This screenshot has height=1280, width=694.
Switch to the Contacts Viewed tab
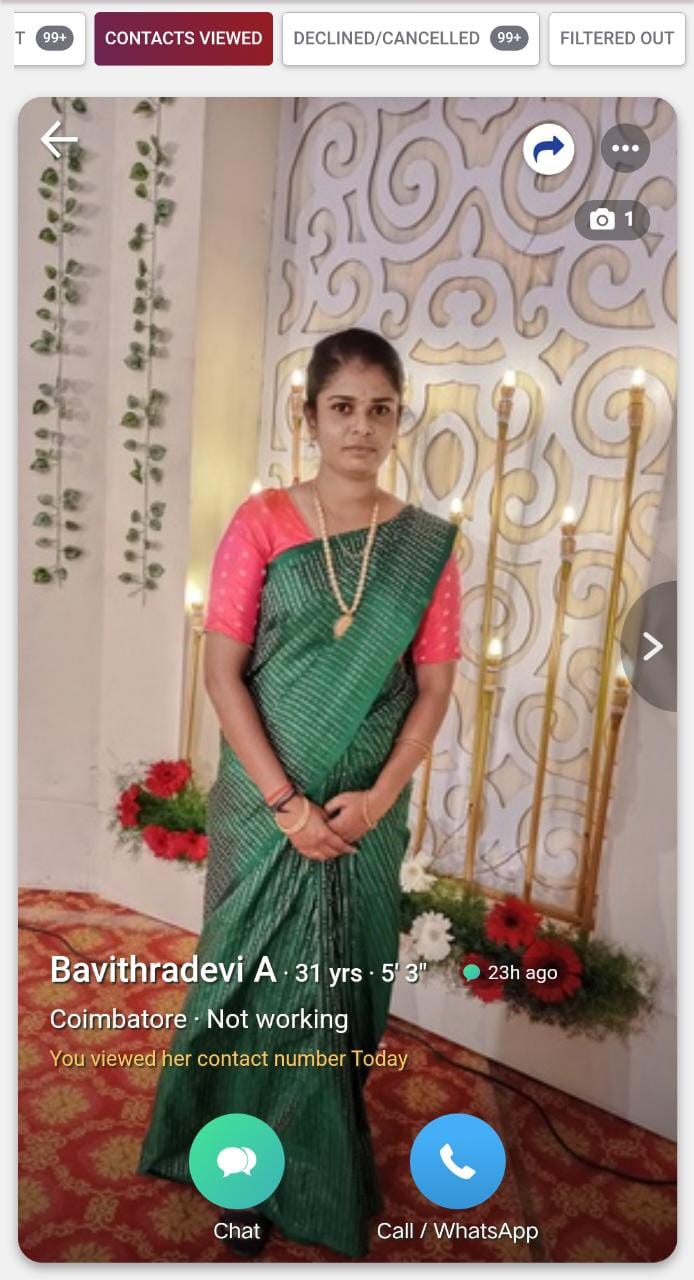183,39
